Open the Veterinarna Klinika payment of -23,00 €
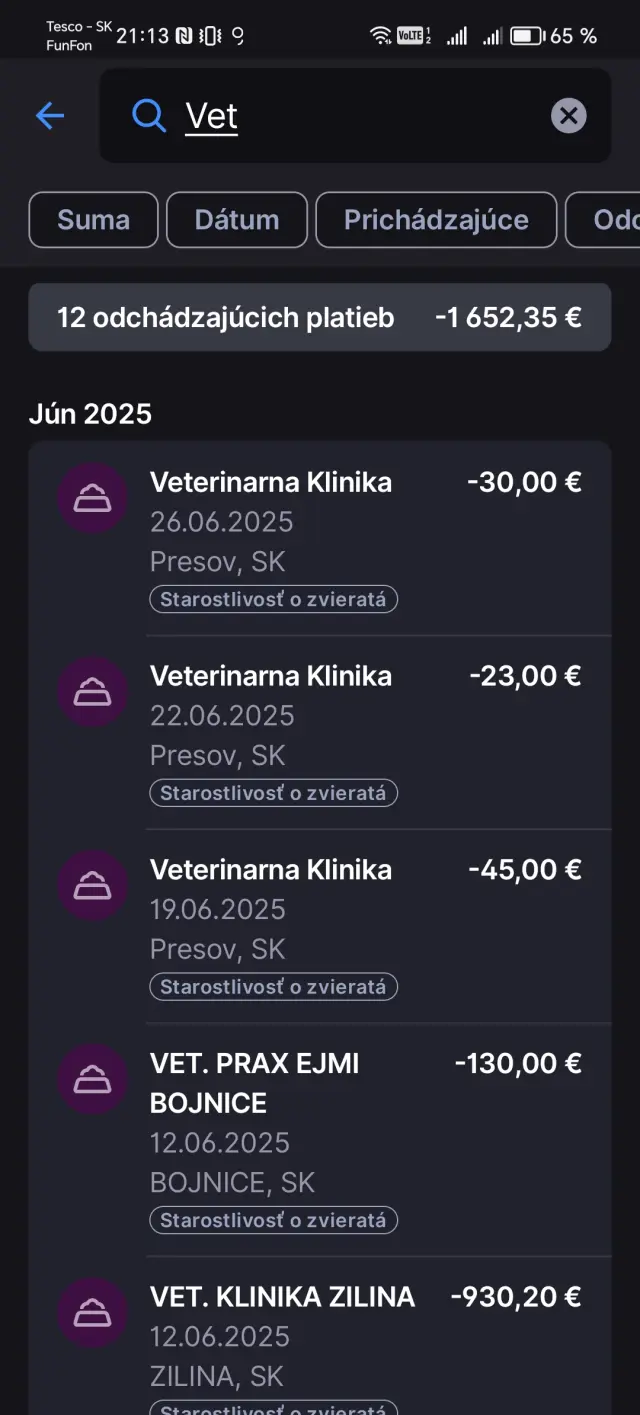Screen dimensions: 640x1415 tap(320, 732)
